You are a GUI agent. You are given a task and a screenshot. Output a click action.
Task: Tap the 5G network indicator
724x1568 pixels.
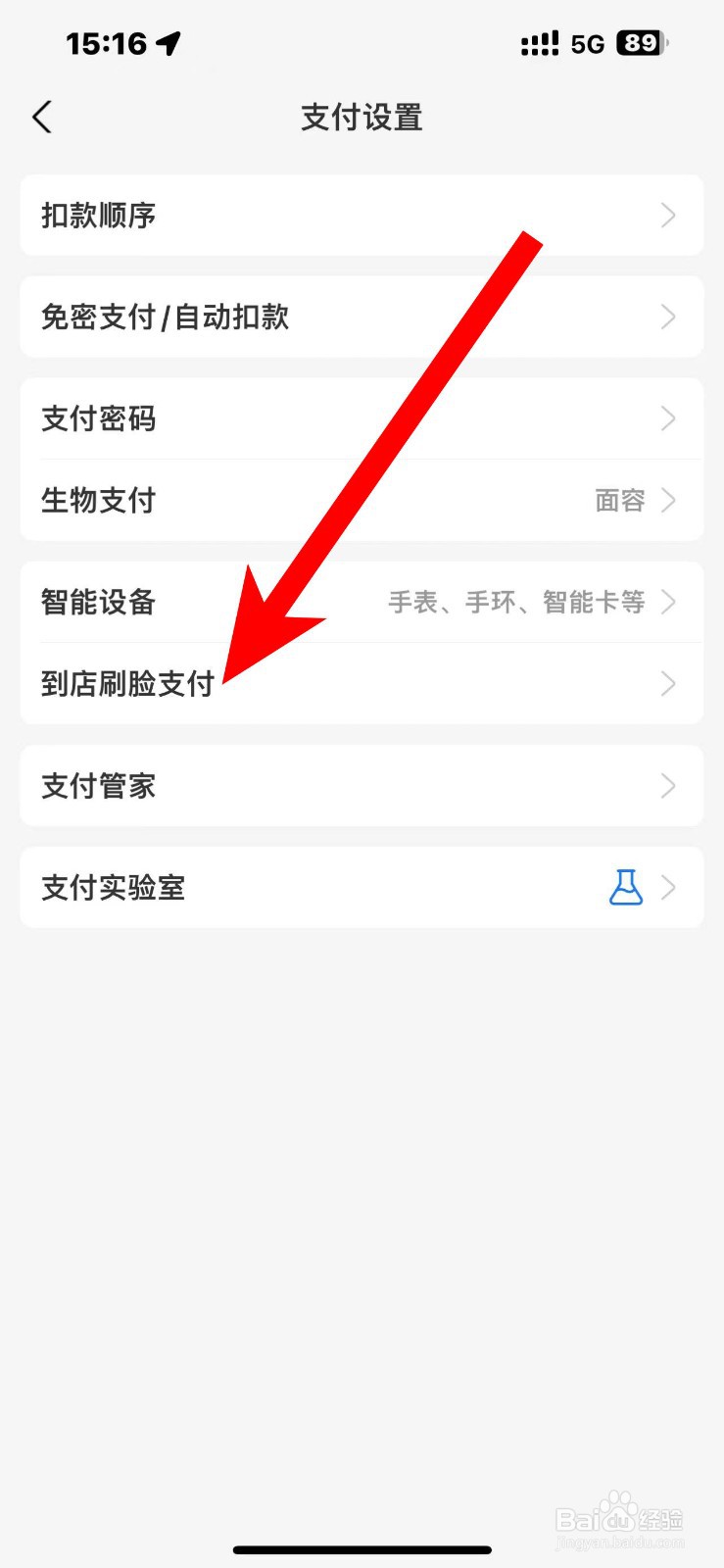tap(588, 43)
